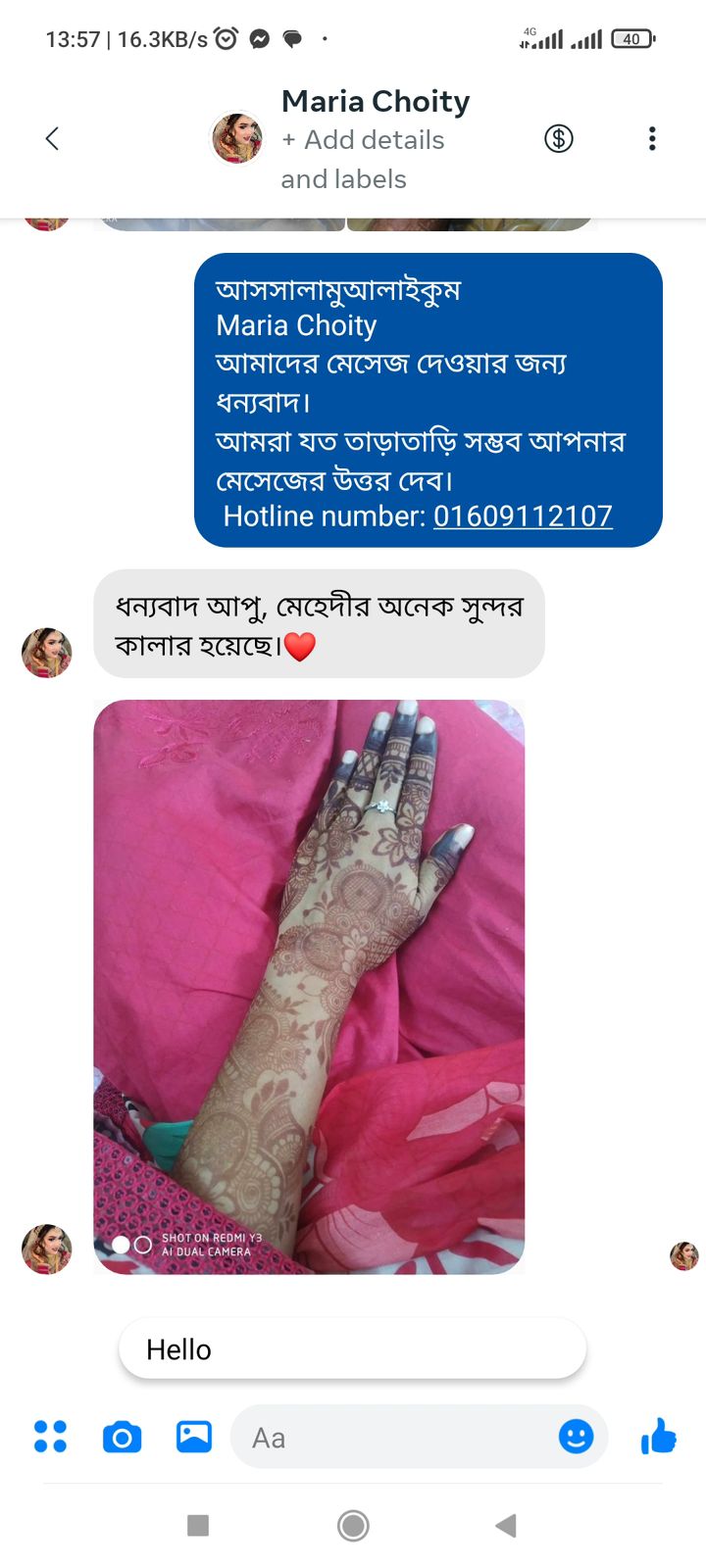Focus the Aa message input field
Screen dimensions: 706x1568
392,1438
